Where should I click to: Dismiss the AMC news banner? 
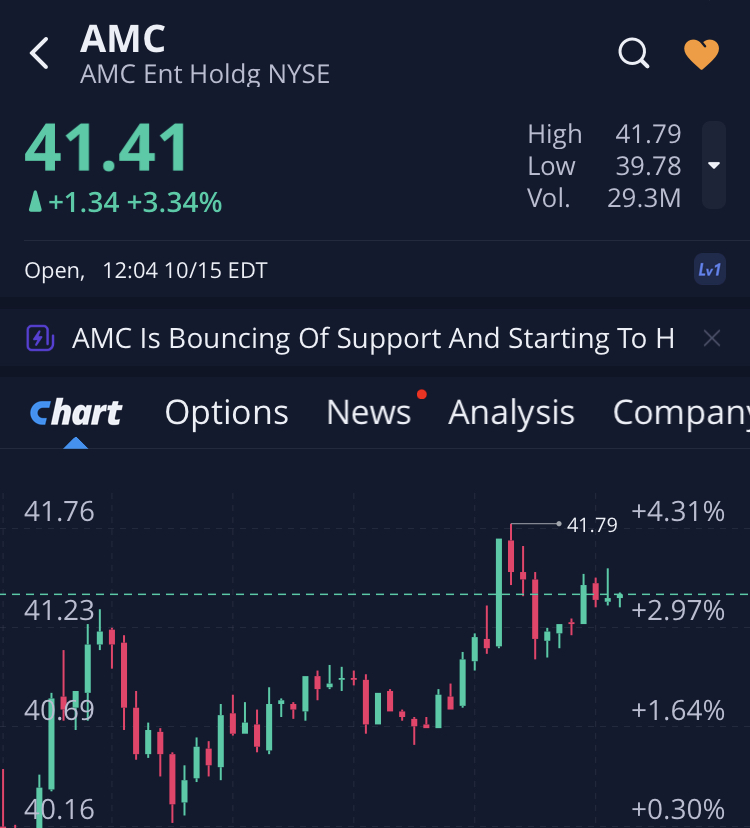(x=712, y=338)
